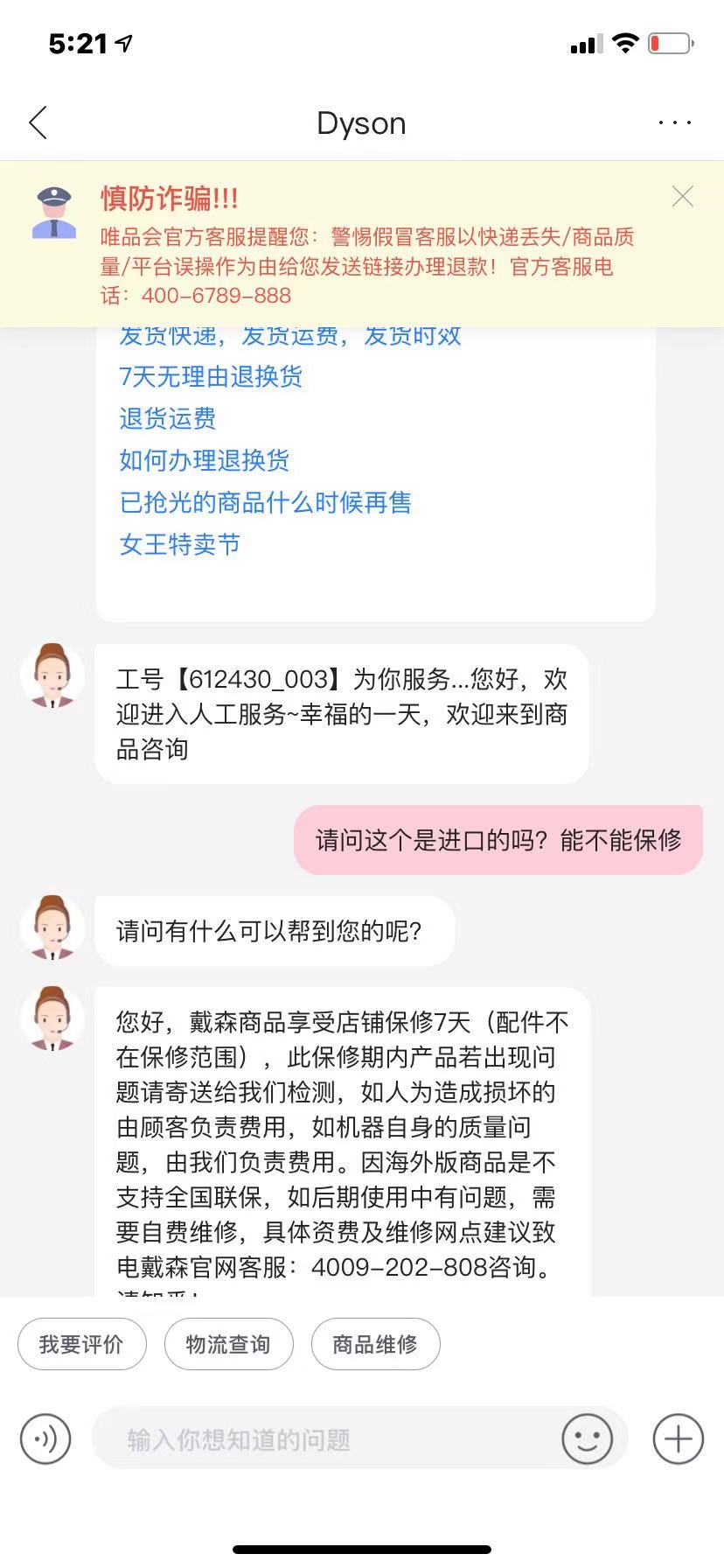Image resolution: width=724 pixels, height=1568 pixels.
Task: Open the three-dot overflow menu
Action: coord(675,123)
